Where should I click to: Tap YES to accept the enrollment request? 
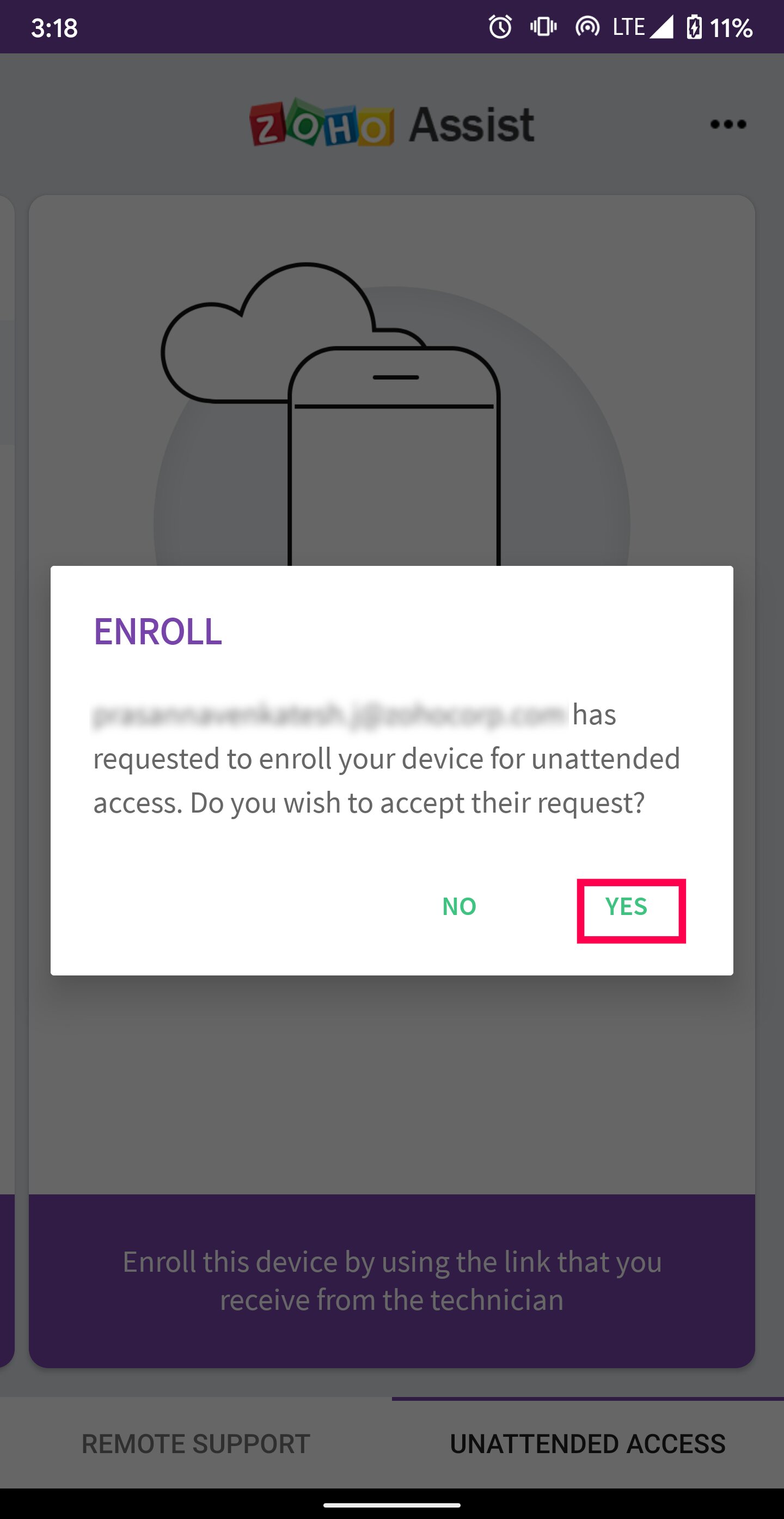627,907
